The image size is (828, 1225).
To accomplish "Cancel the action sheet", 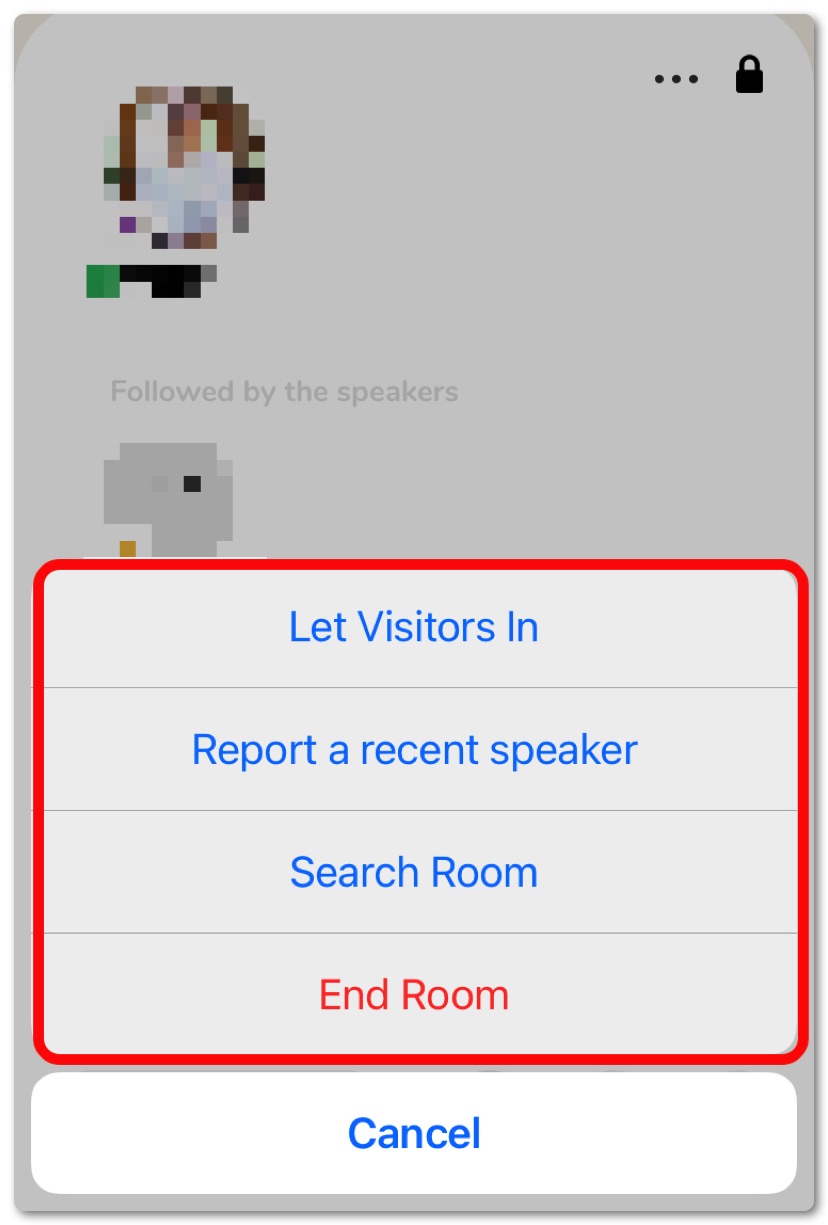I will [x=414, y=1133].
